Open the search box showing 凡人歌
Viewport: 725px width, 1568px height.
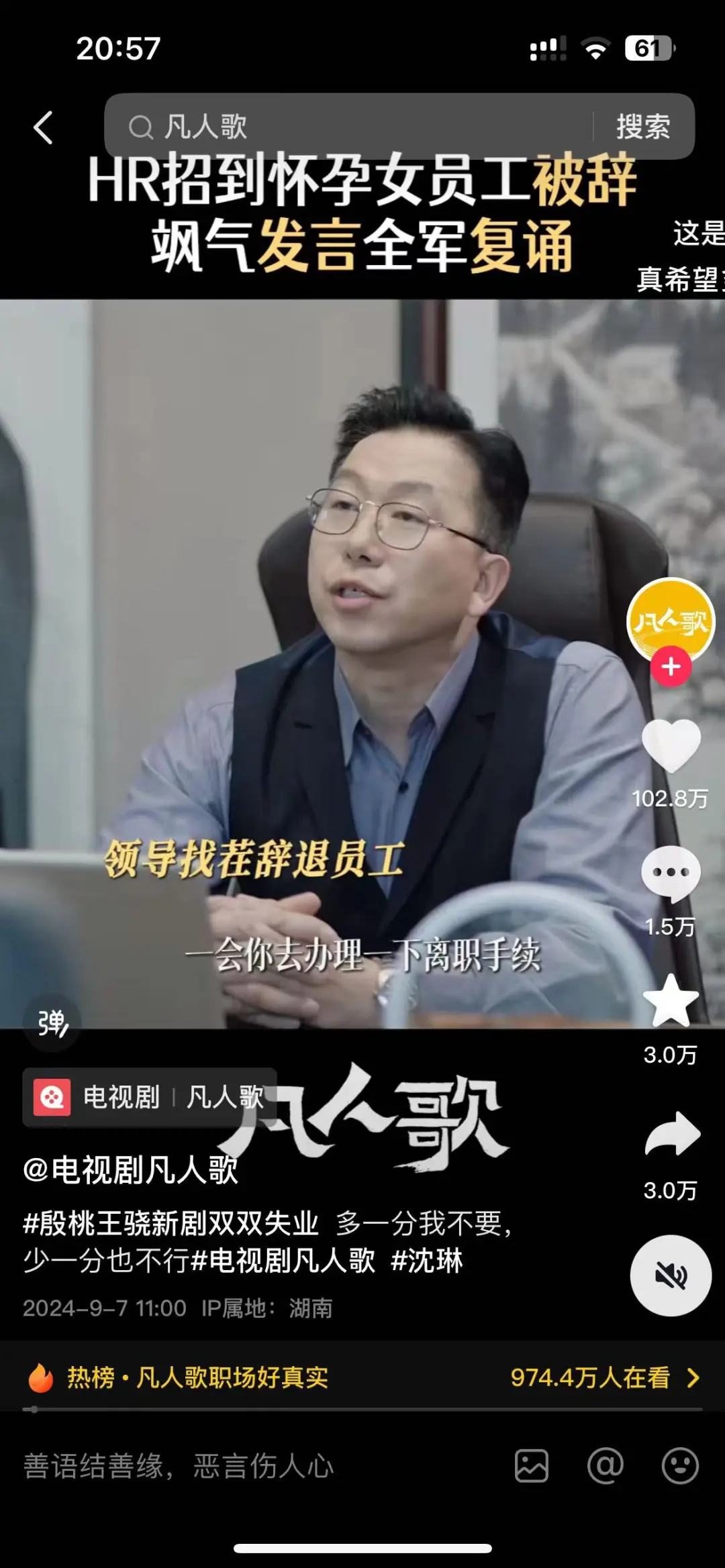coord(349,127)
